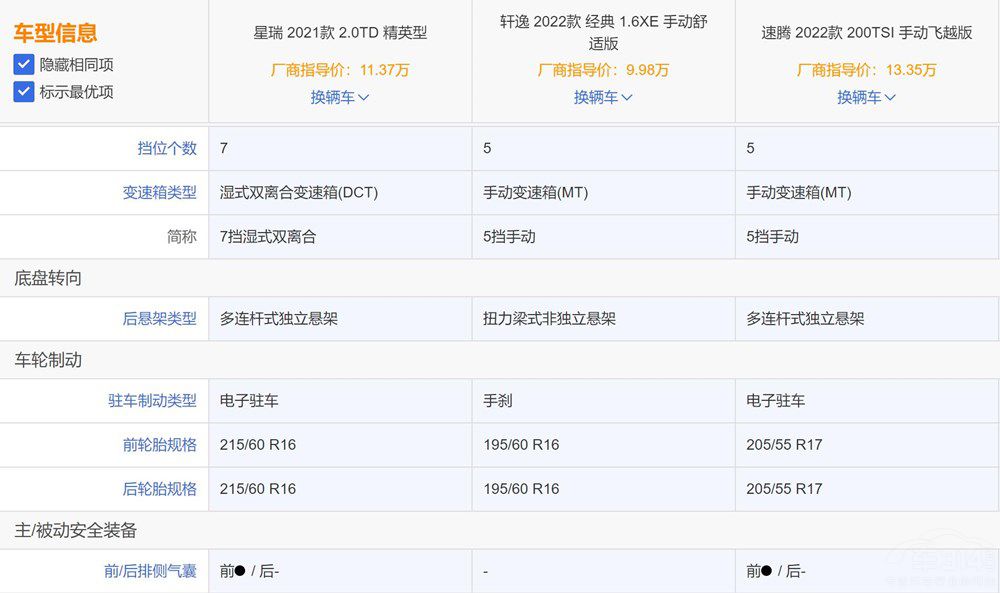
Task: Open the 后悬架类型 link
Action: point(160,318)
